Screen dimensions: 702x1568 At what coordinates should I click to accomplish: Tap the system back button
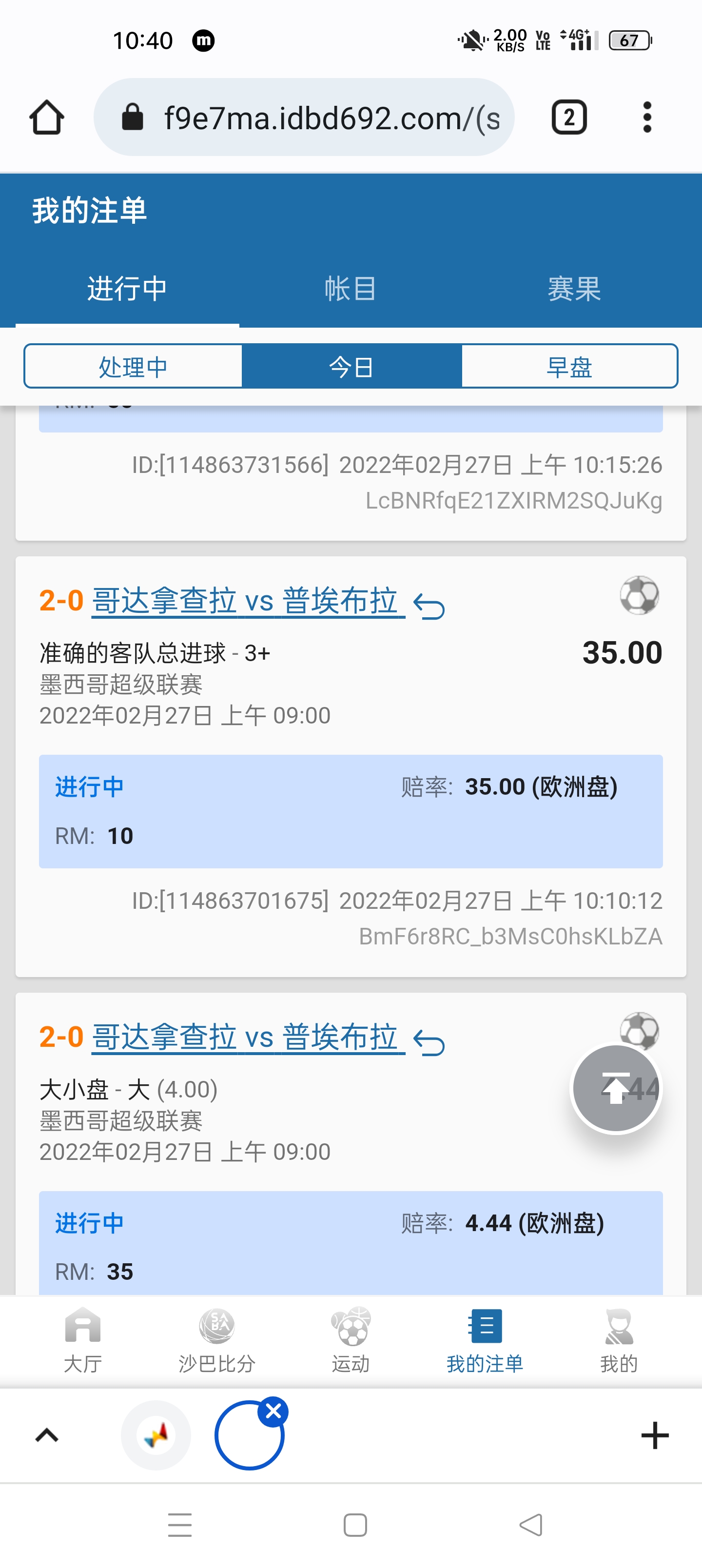click(x=530, y=1525)
